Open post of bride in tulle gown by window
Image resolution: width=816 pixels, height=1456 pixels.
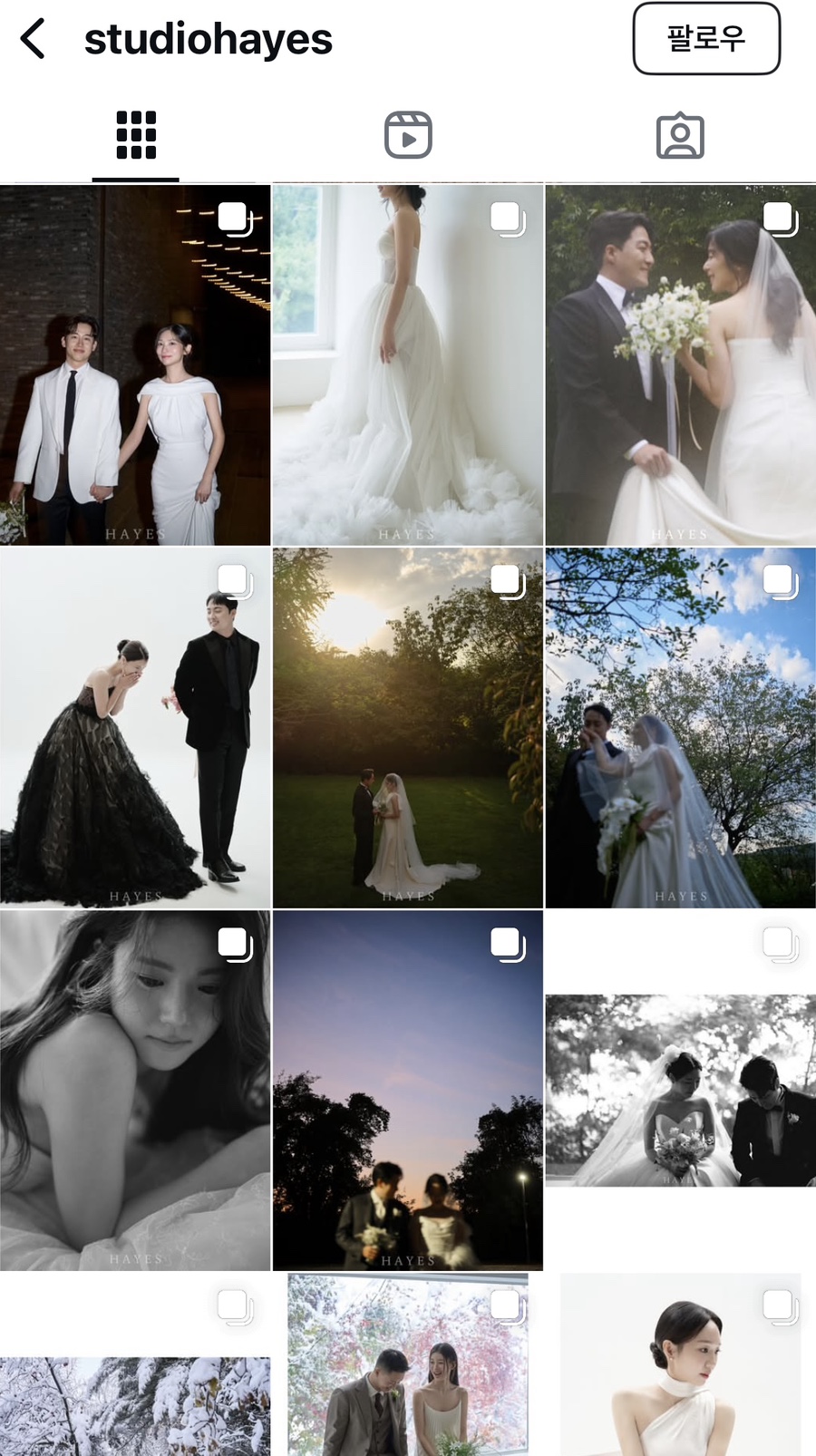408,364
